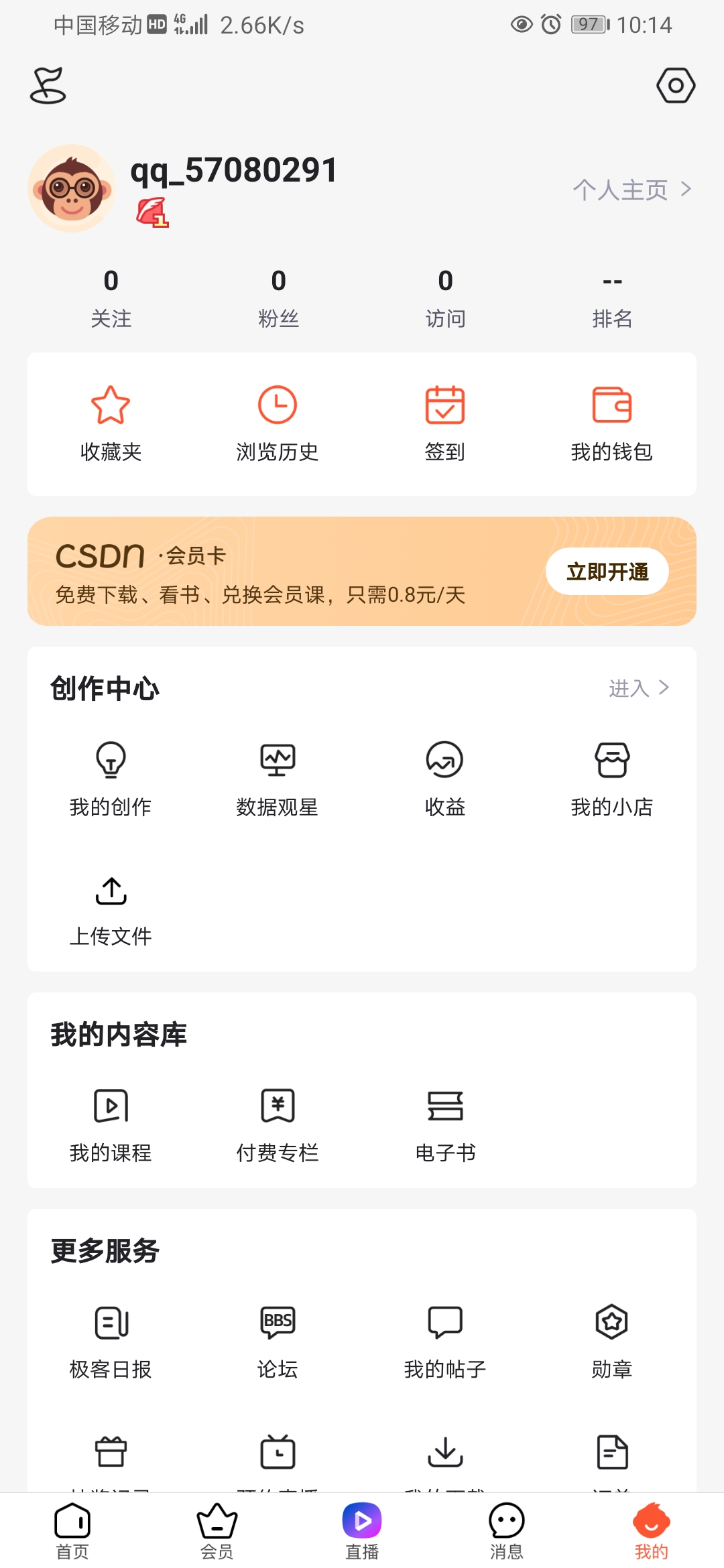
Task: Select 上传文件 to upload a file
Action: coord(111,909)
